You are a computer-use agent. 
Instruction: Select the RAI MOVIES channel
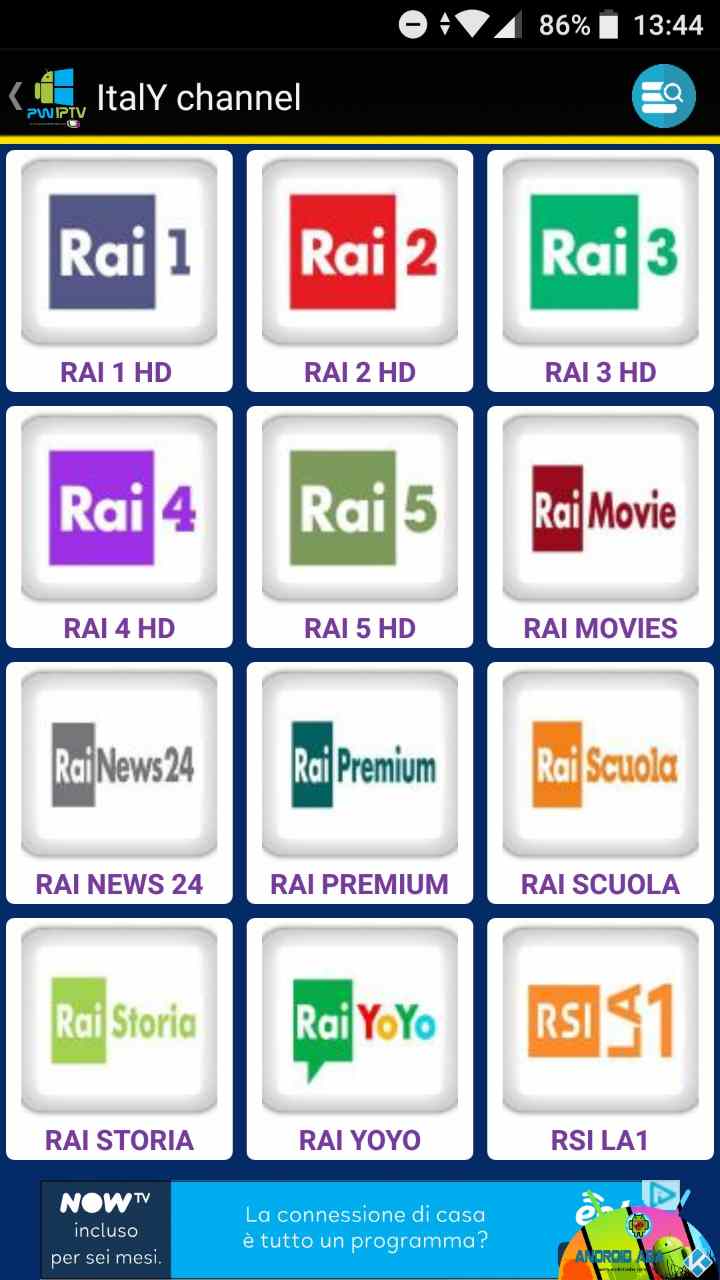[x=600, y=527]
